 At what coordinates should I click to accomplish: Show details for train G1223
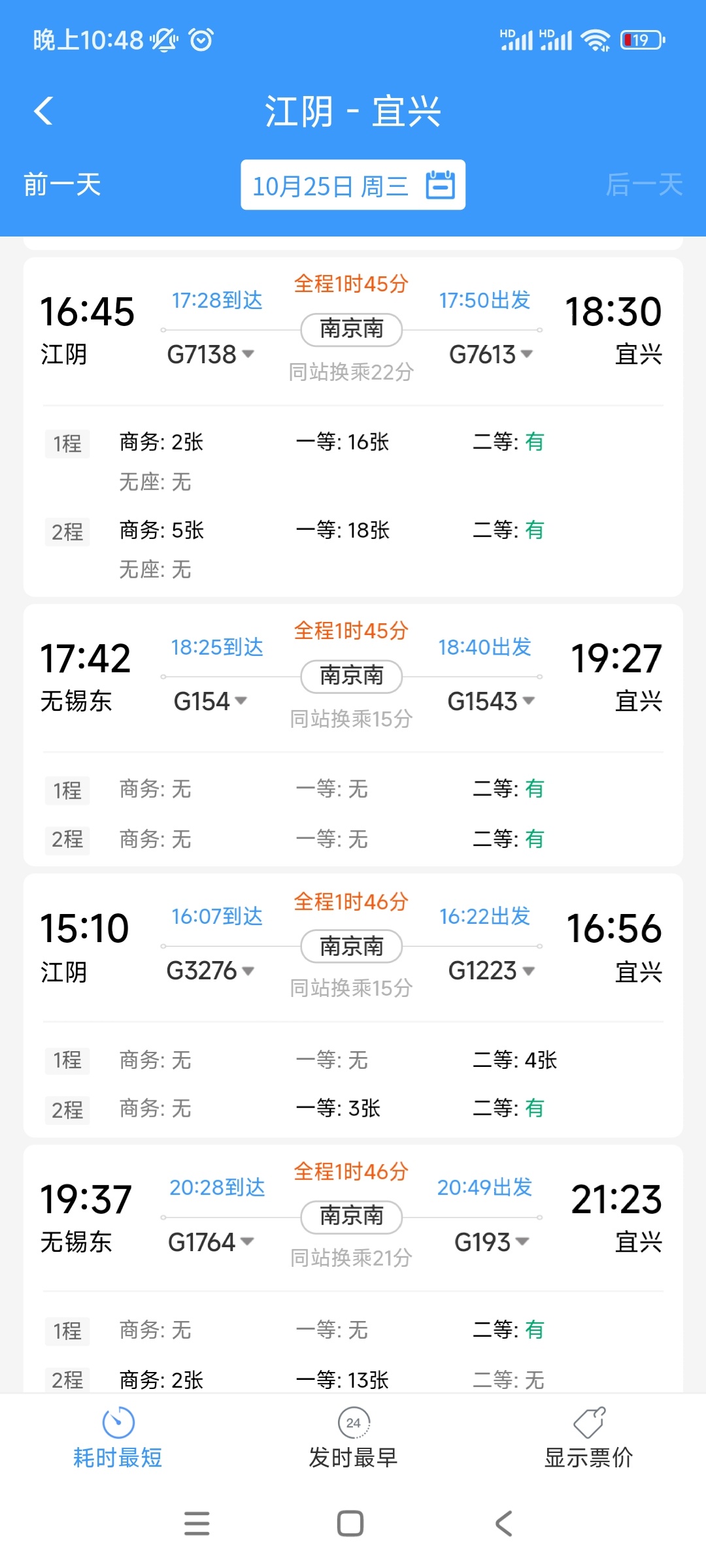(491, 972)
